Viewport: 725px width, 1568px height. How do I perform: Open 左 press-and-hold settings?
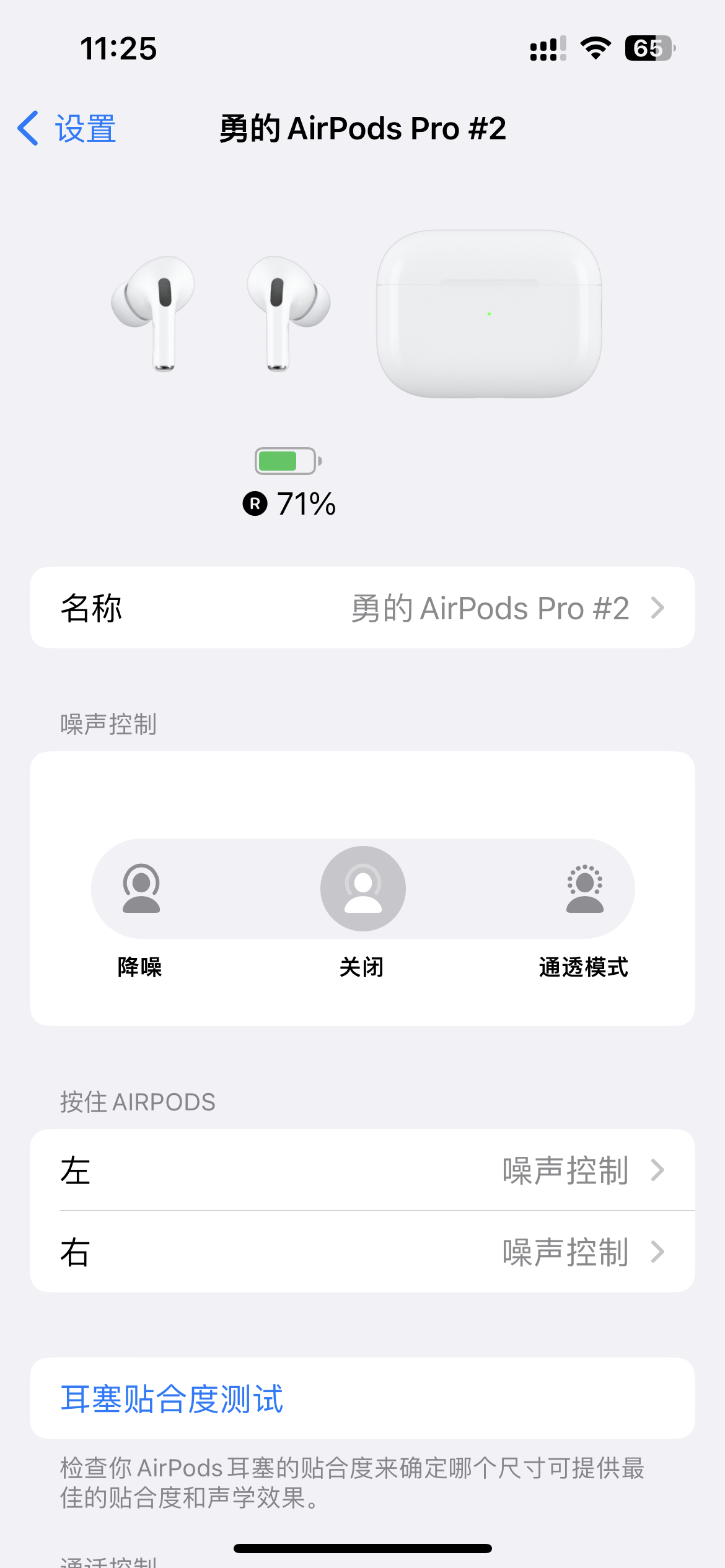(x=362, y=1170)
